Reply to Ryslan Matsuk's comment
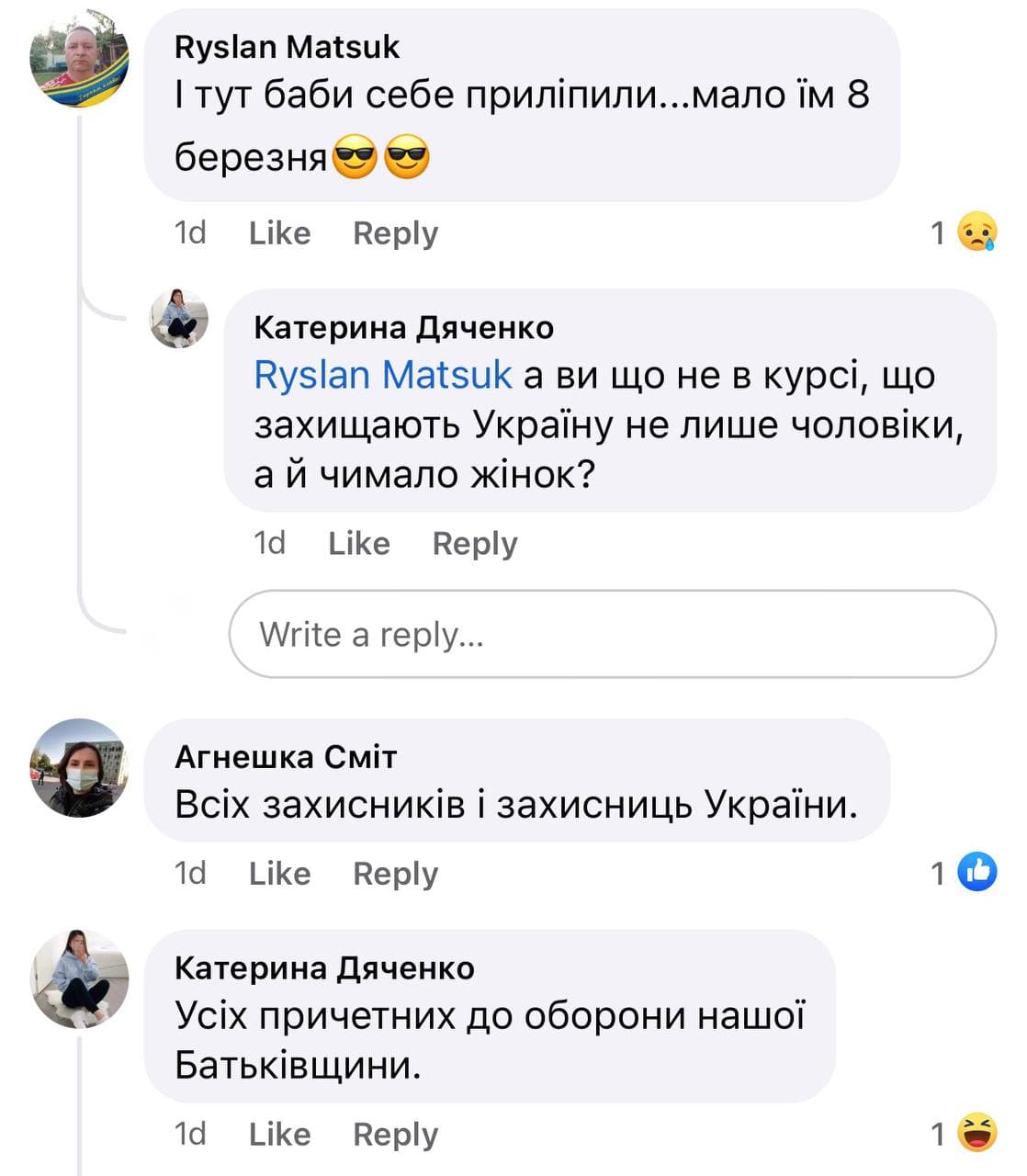Image resolution: width=1027 pixels, height=1176 pixels. [395, 233]
